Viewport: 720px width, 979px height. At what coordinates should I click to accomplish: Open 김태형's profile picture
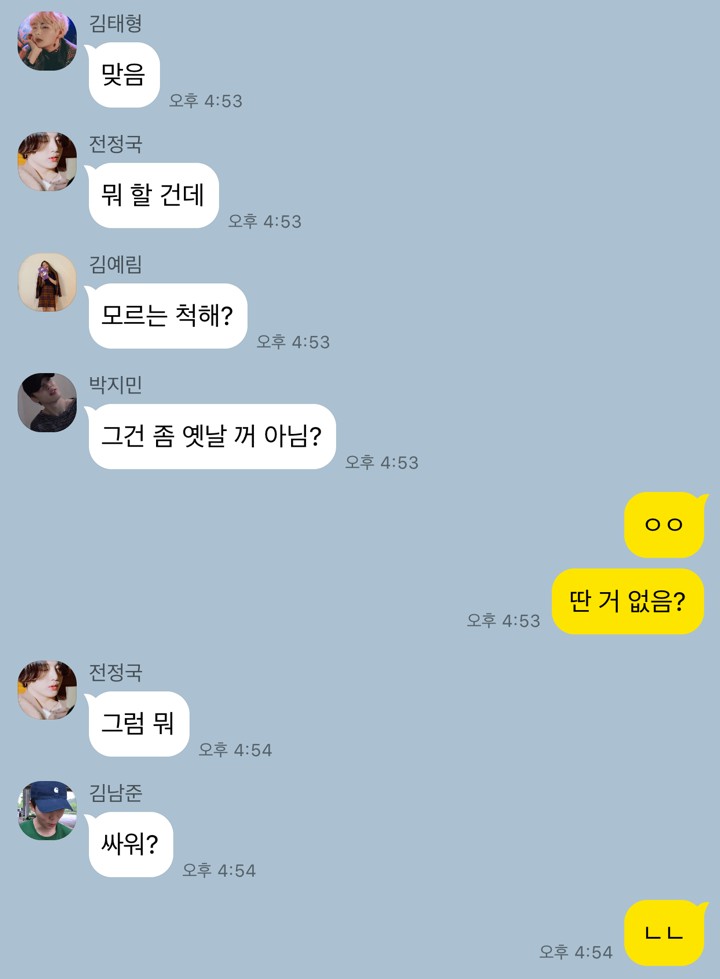coord(47,41)
